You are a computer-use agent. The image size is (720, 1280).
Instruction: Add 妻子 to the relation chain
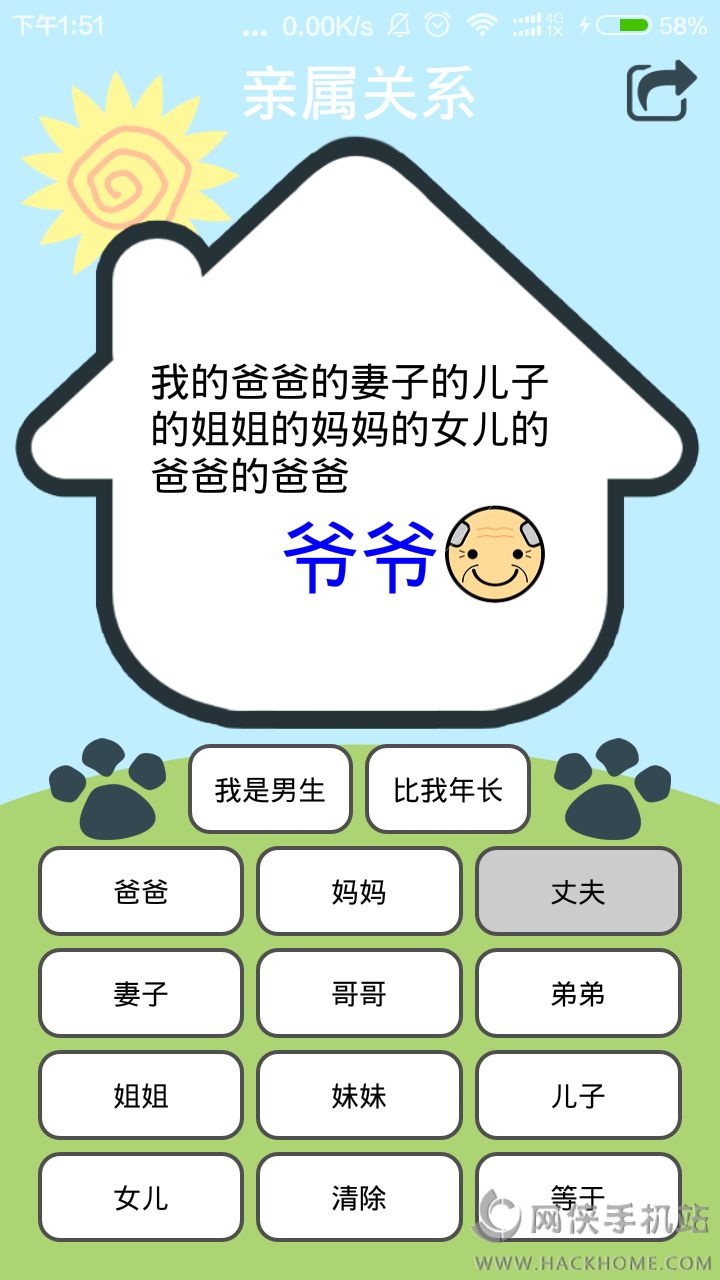(141, 993)
